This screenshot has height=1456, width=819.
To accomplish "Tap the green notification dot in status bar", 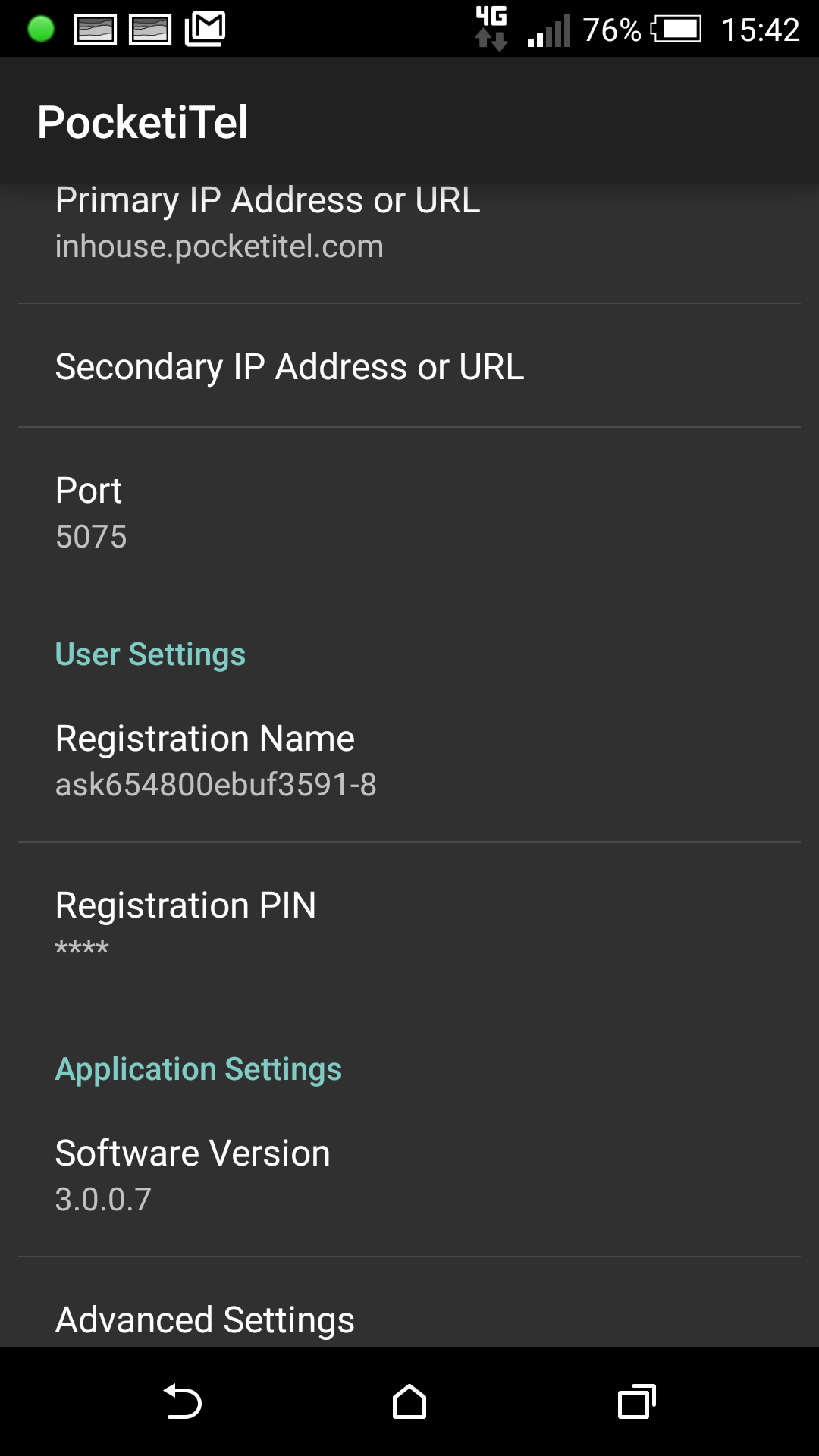I will pos(42,30).
